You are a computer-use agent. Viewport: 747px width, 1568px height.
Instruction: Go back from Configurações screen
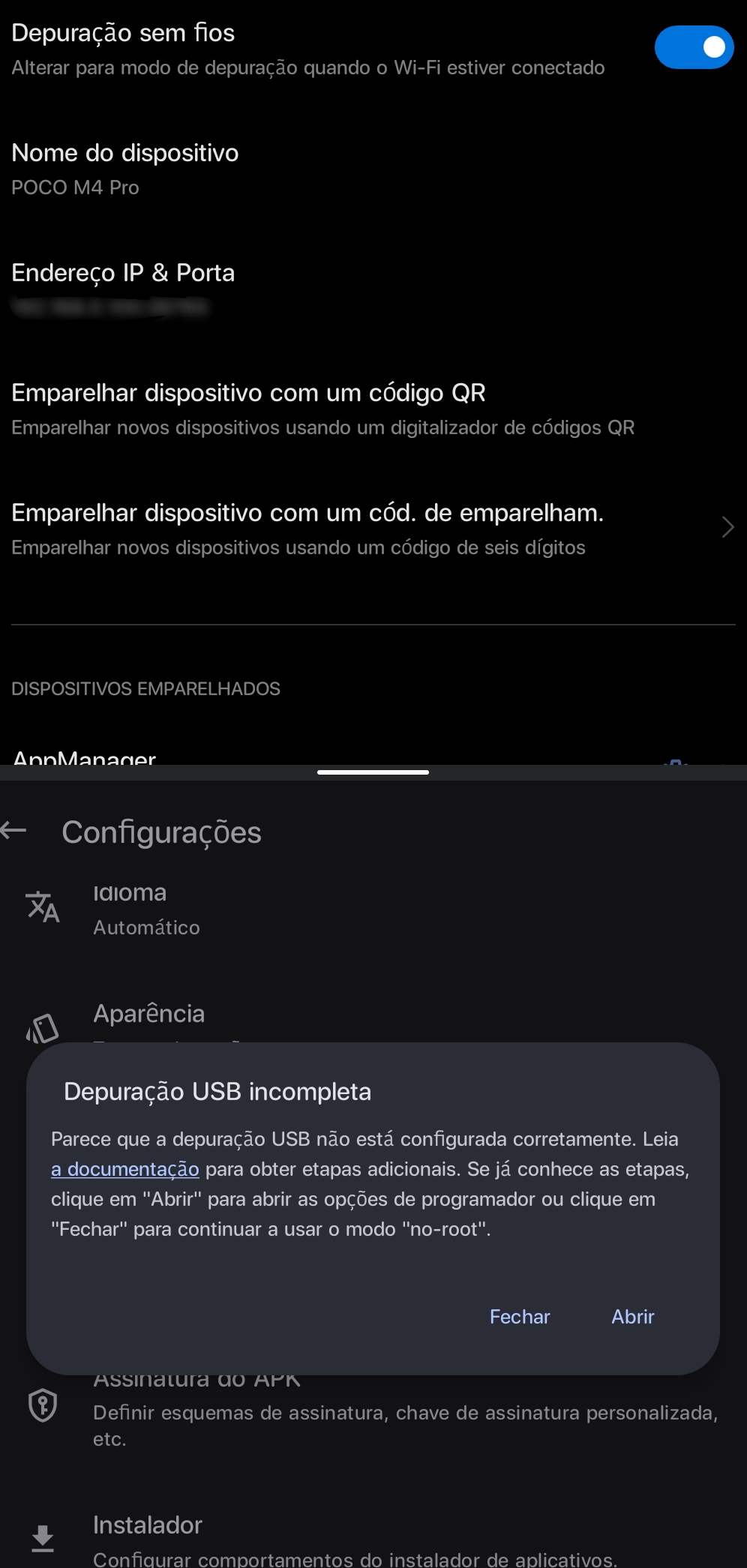tap(14, 830)
